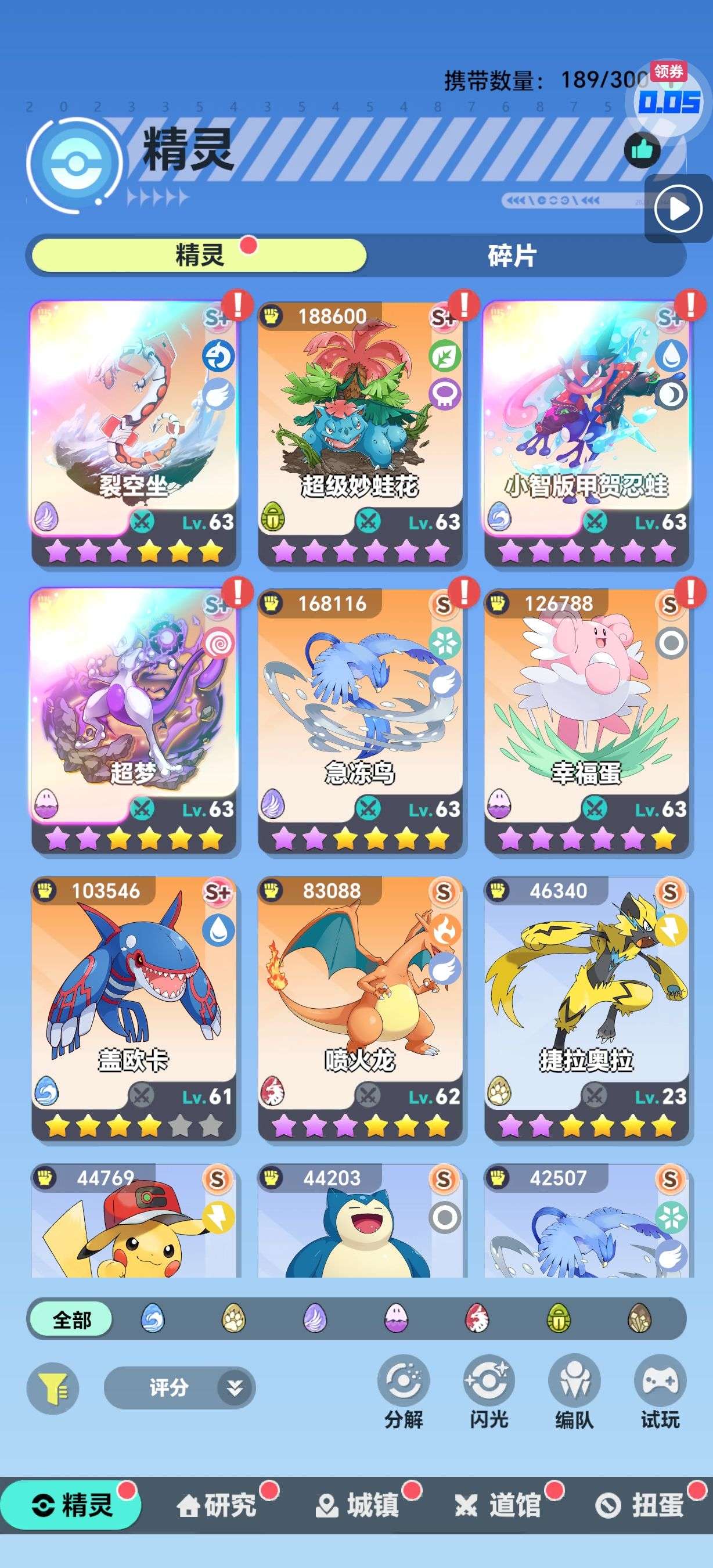Viewport: 713px width, 1568px height.
Task: View the 急冻鸟 Lv.63 card
Action: tap(360, 721)
